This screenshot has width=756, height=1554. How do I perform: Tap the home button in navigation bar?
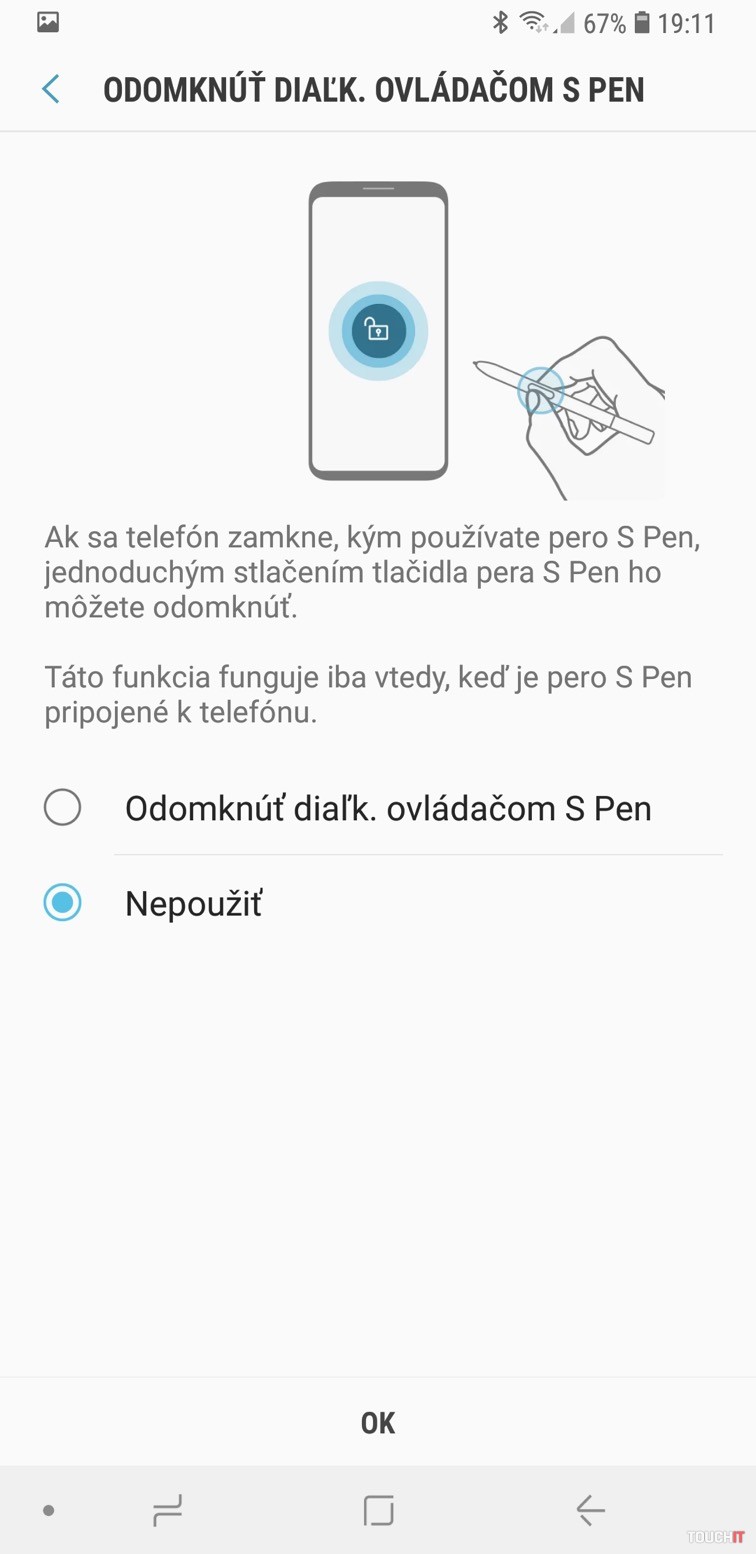[378, 1510]
